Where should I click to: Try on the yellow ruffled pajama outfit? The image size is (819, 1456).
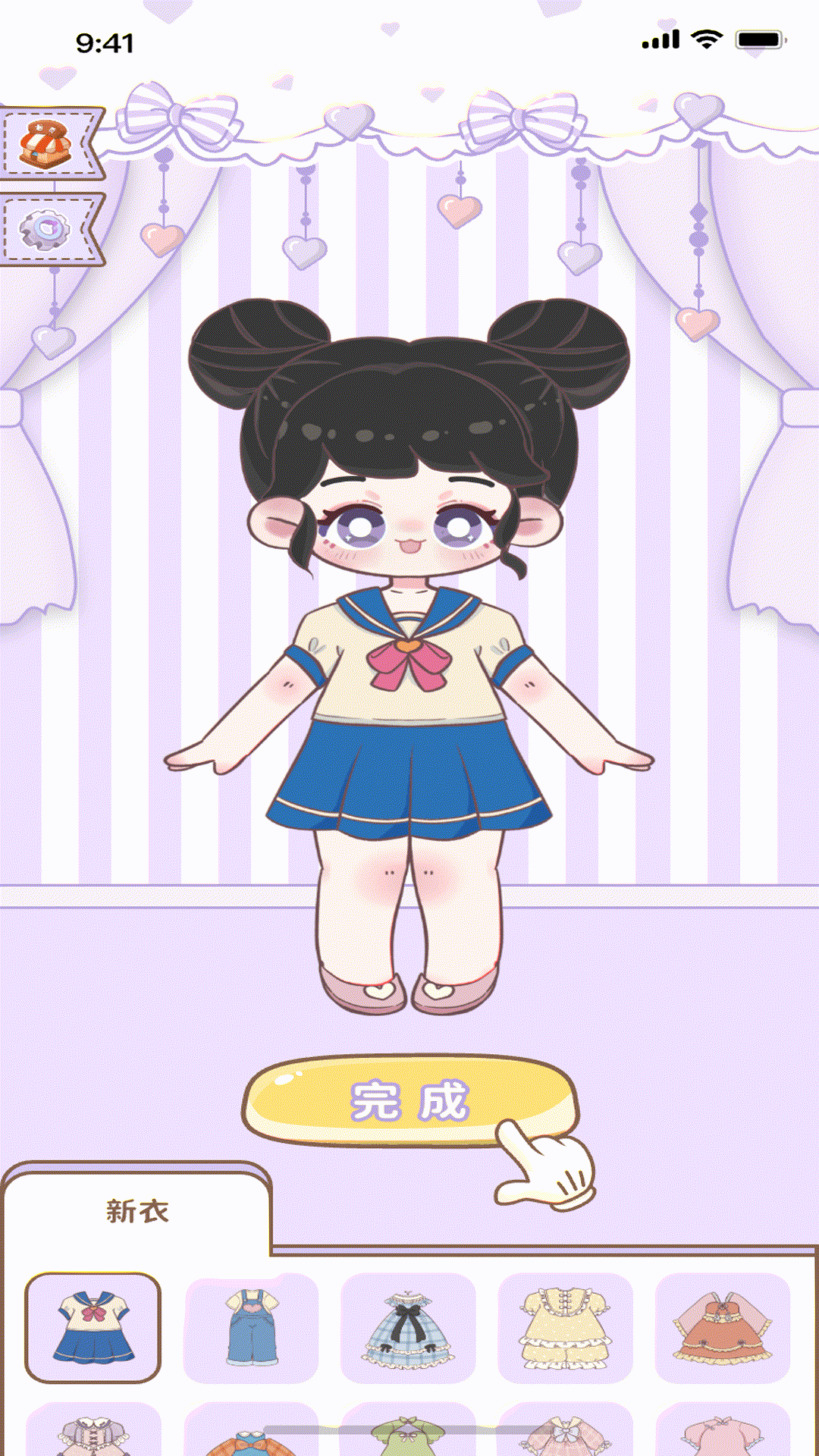565,1328
